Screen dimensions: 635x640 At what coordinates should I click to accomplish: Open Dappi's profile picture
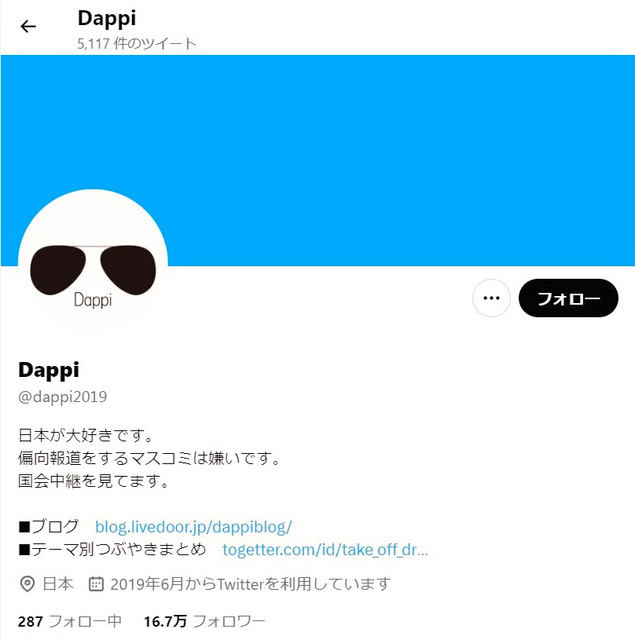93,263
